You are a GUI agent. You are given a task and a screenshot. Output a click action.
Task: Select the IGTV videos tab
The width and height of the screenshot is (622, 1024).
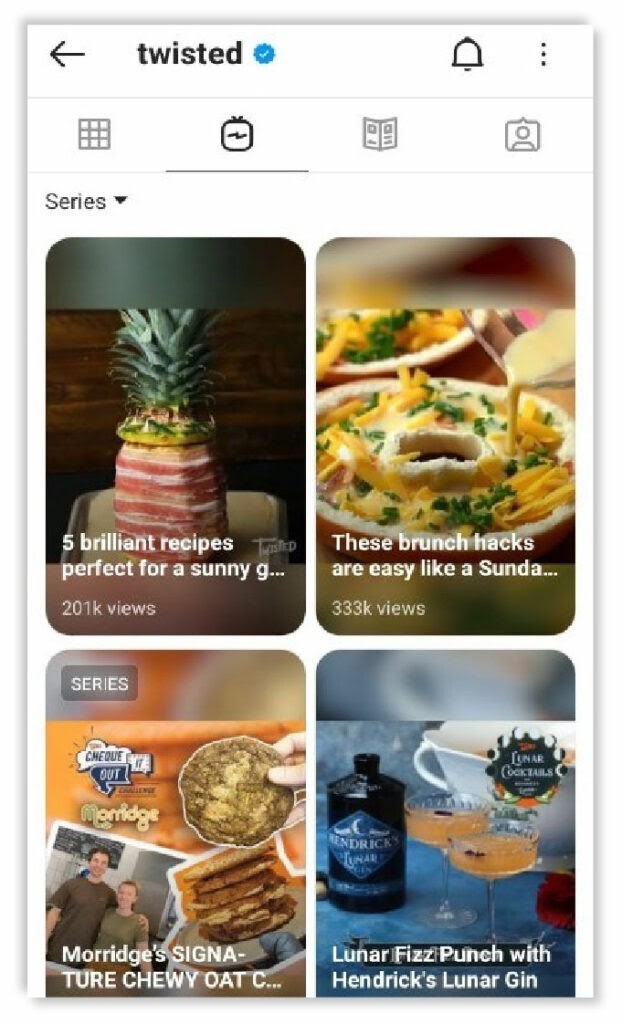point(237,134)
